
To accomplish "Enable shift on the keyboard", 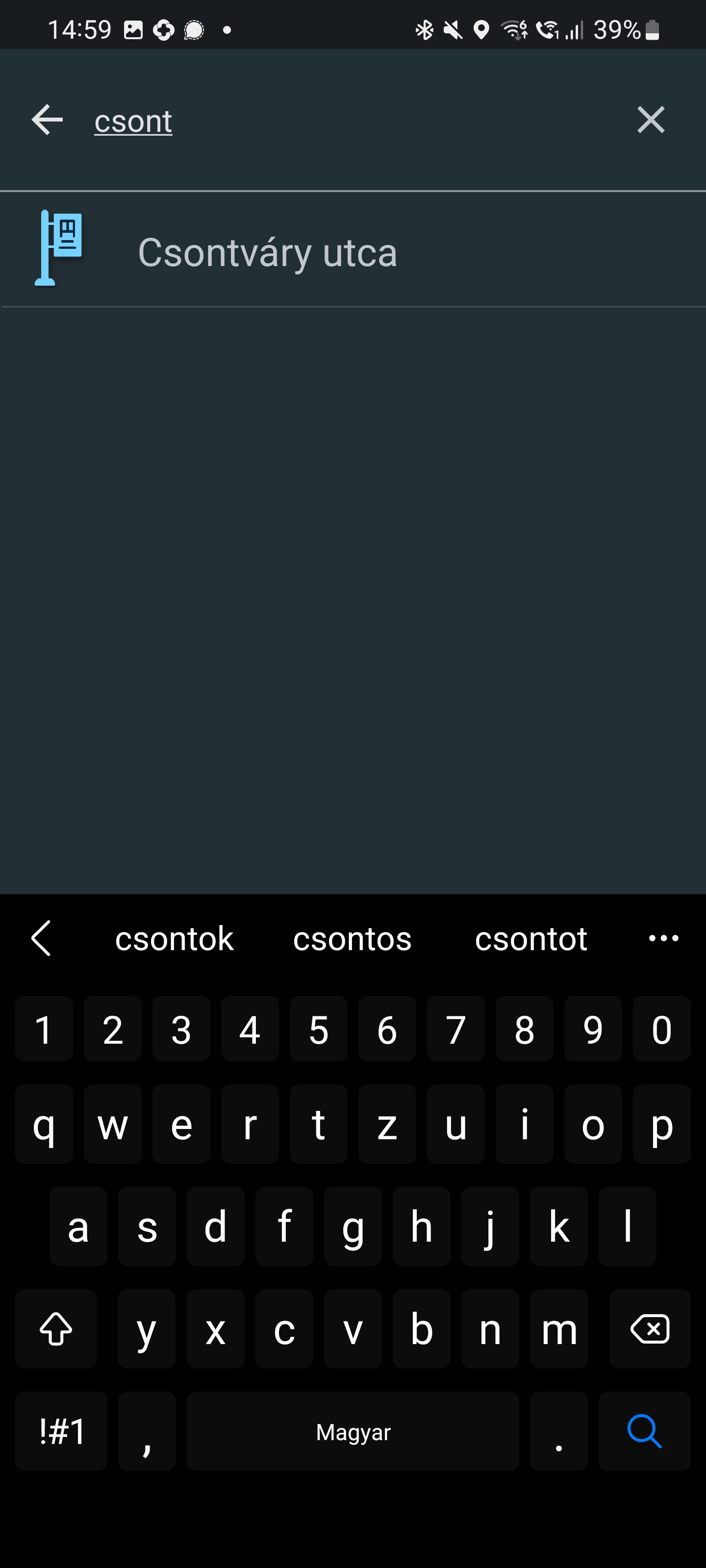I will (x=56, y=1328).
